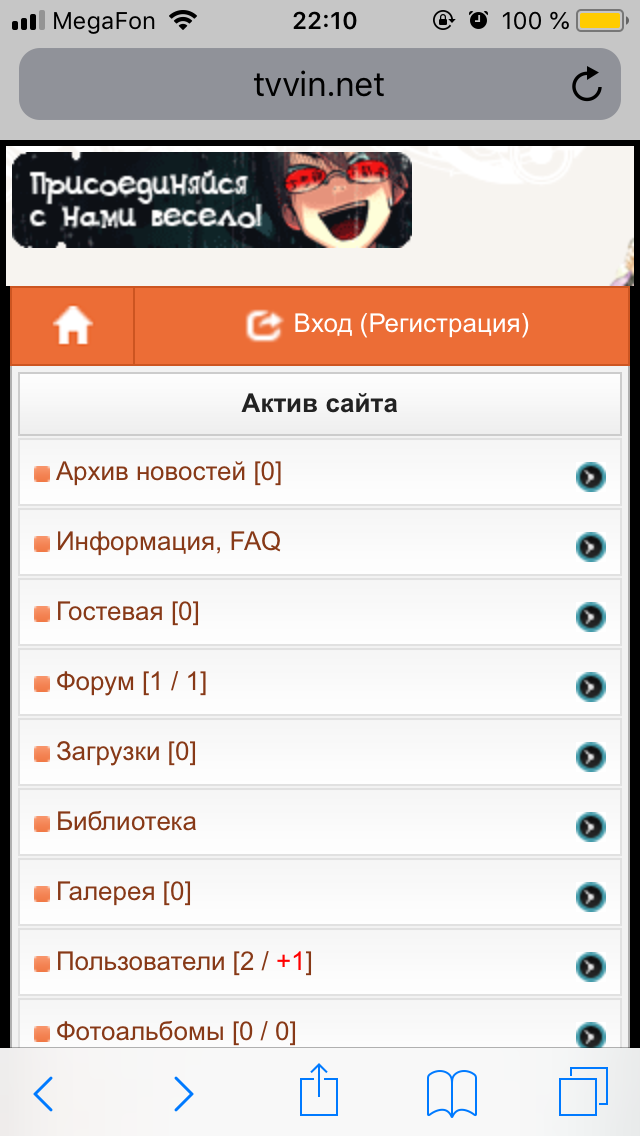Reload the page in Safari
This screenshot has height=1136, width=640.
pyautogui.click(x=586, y=85)
